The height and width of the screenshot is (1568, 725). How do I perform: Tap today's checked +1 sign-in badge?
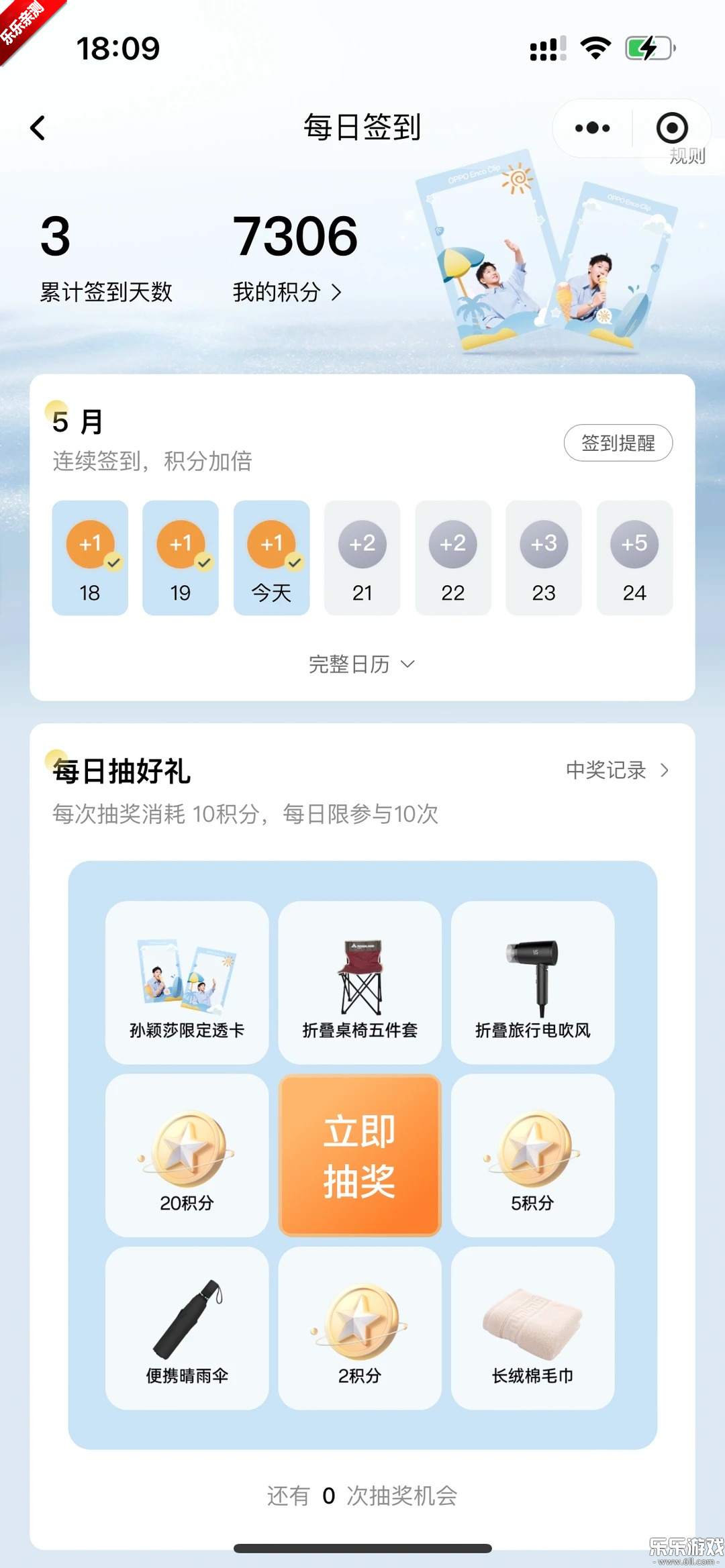pyautogui.click(x=271, y=545)
